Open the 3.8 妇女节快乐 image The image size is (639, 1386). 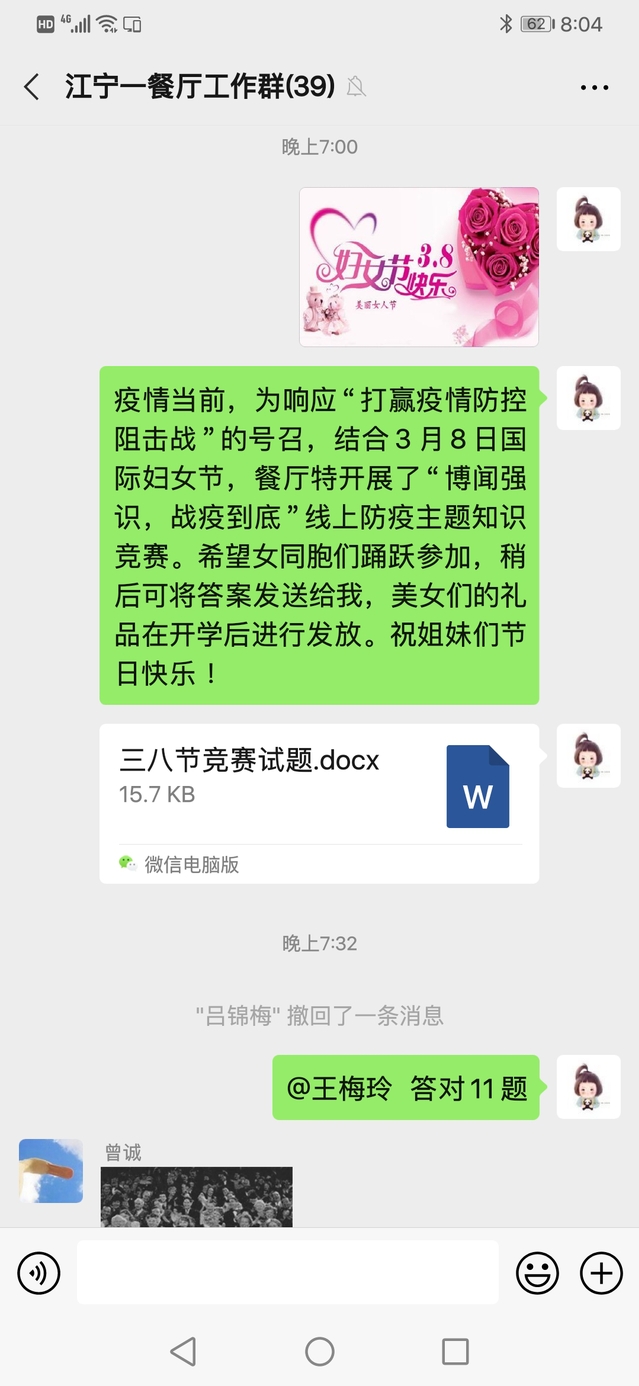pyautogui.click(x=419, y=267)
